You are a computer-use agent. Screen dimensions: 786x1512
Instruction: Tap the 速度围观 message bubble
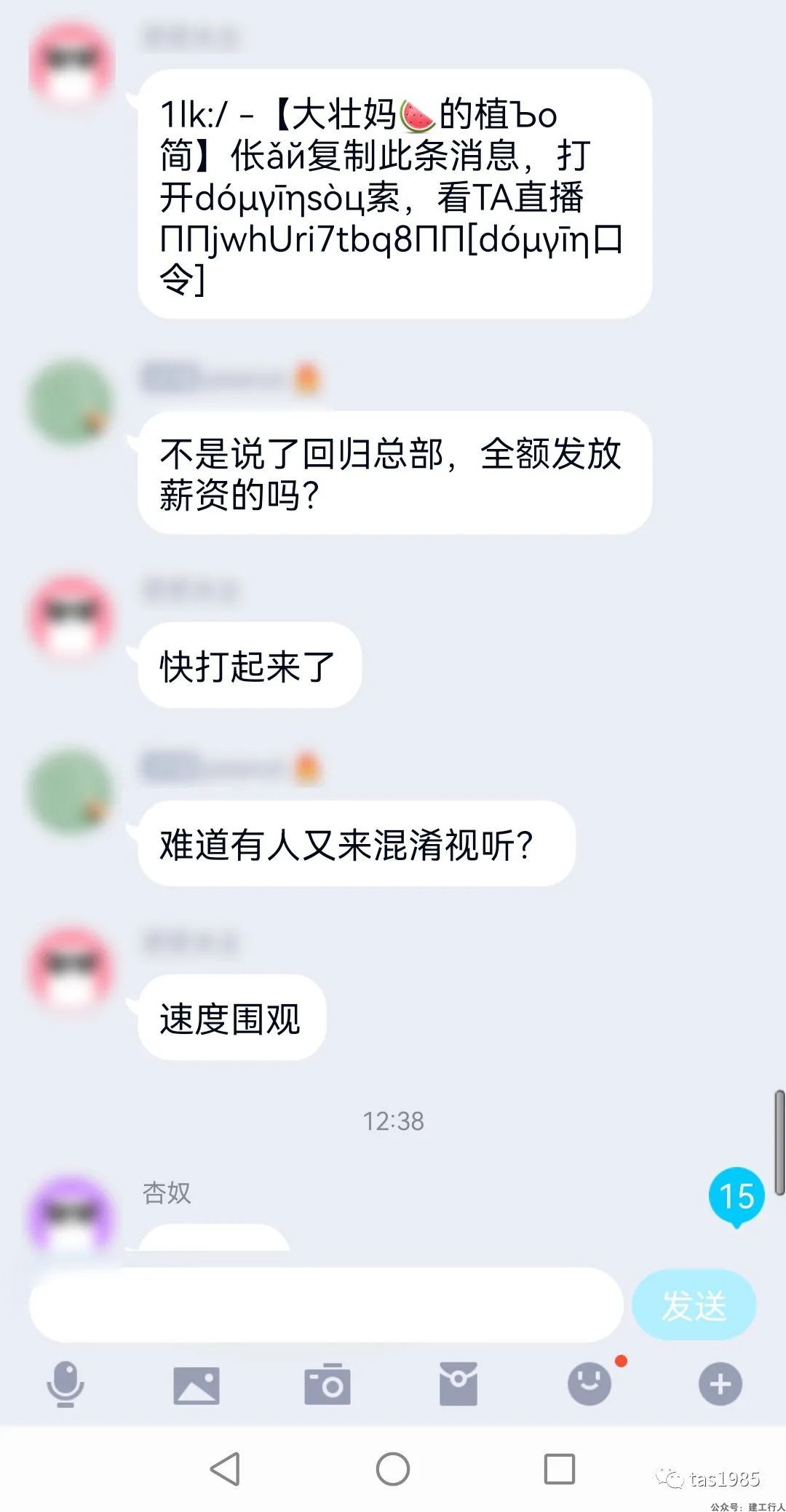click(x=231, y=1019)
